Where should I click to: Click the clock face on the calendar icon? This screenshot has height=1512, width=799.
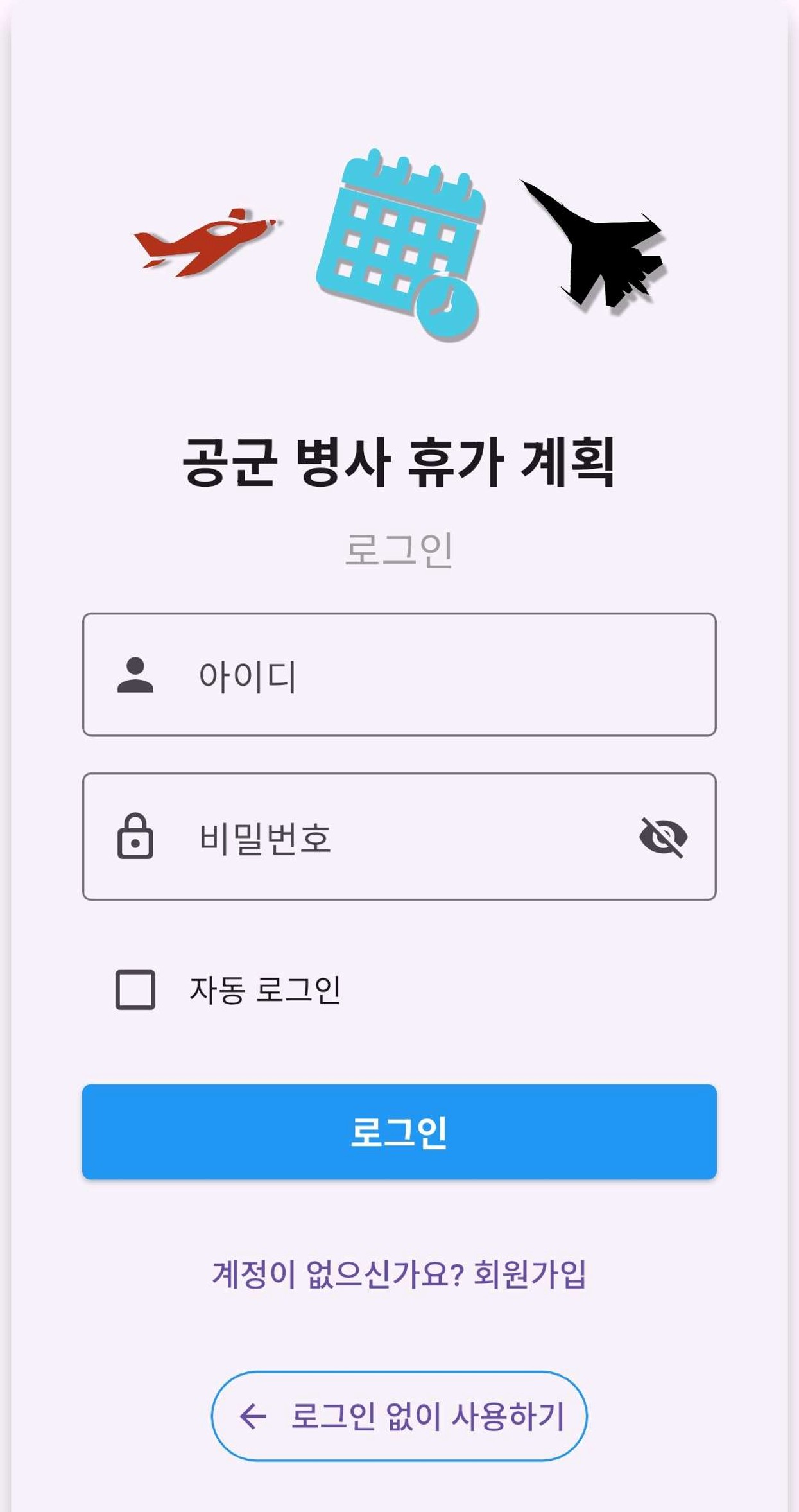[448, 308]
